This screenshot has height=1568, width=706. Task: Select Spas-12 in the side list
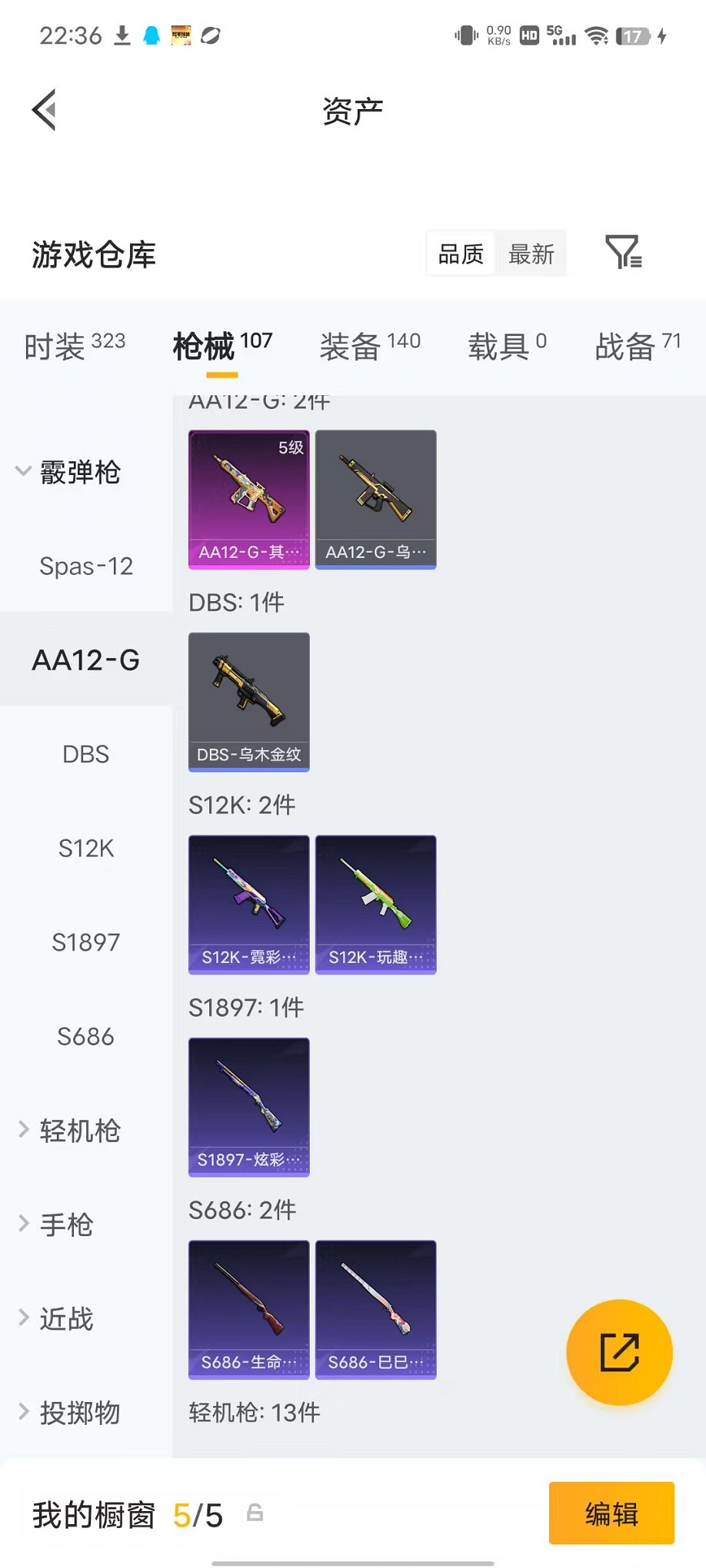[86, 566]
